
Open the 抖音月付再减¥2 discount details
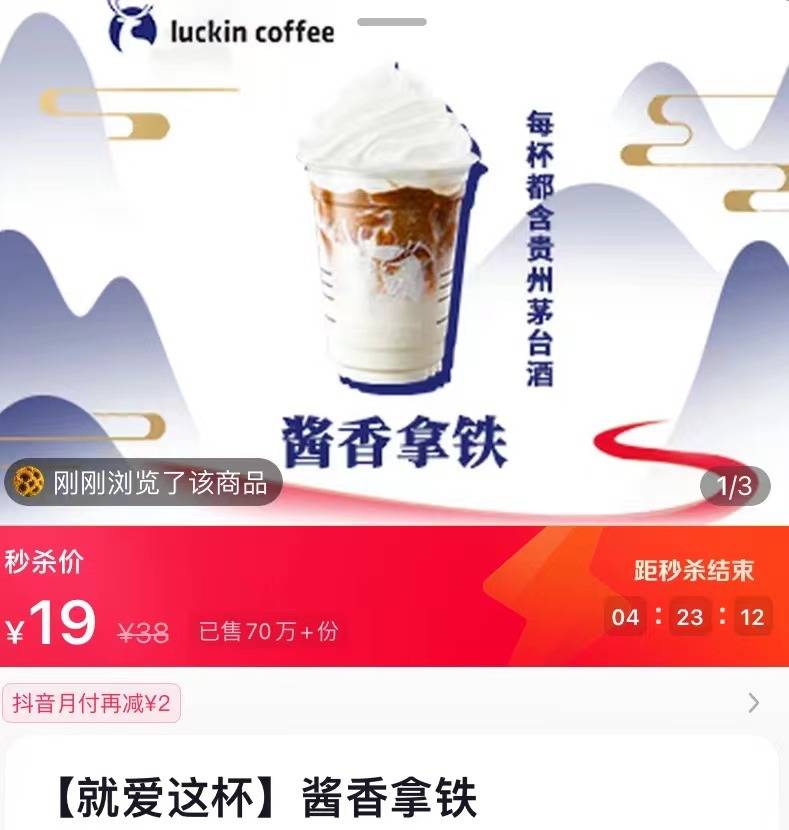pyautogui.click(x=92, y=703)
